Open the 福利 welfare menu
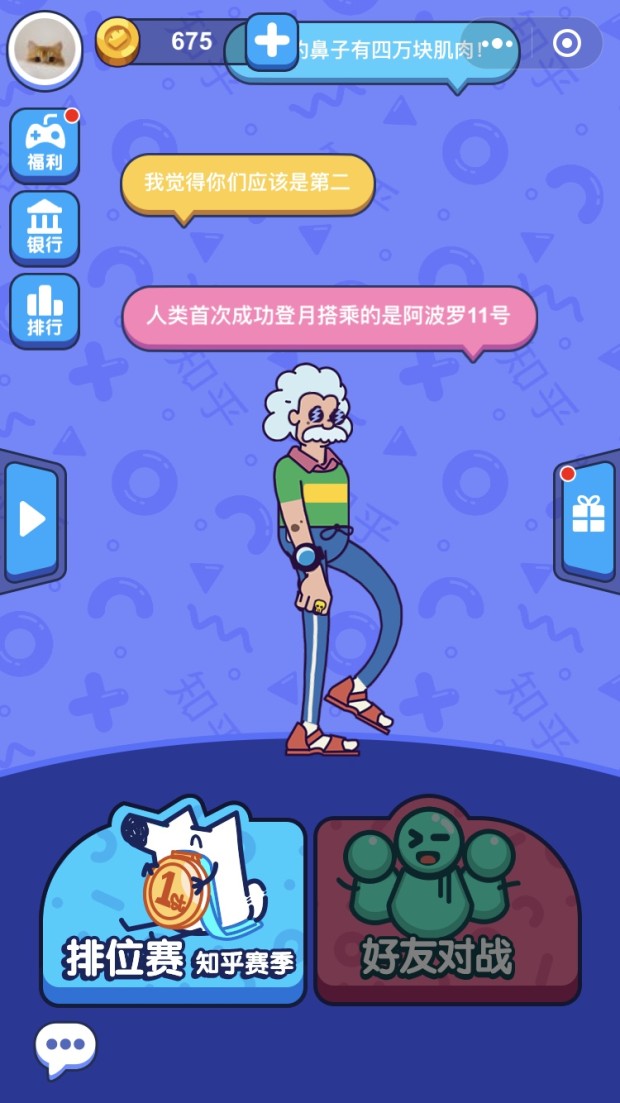This screenshot has width=620, height=1103. 44,146
